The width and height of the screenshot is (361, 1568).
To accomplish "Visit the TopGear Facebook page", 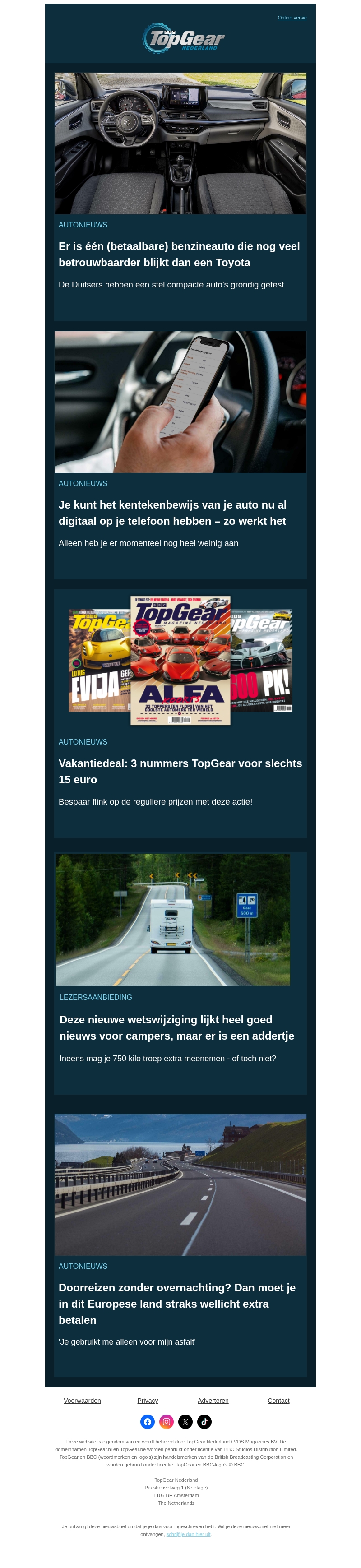I will tap(147, 1422).
